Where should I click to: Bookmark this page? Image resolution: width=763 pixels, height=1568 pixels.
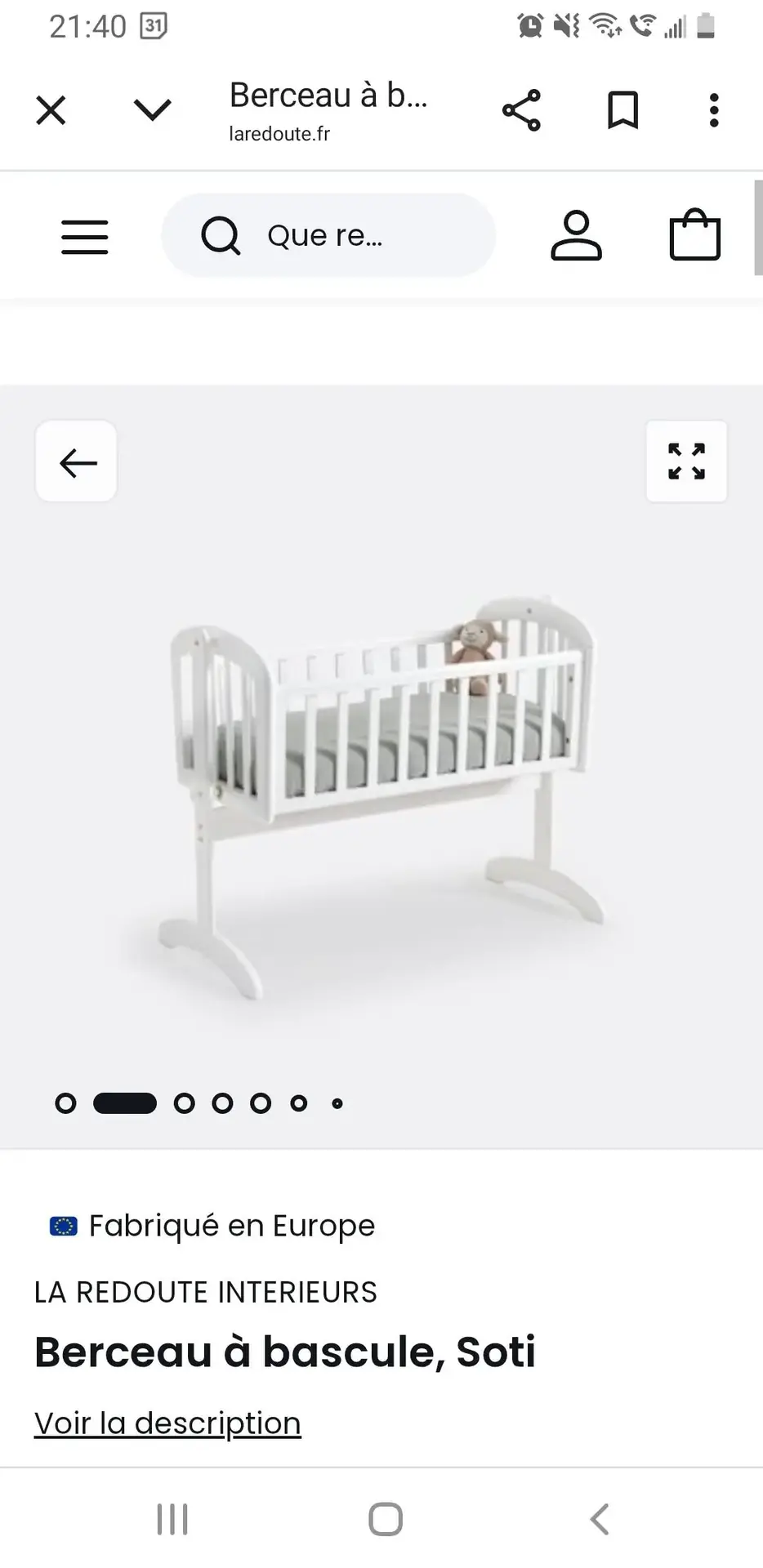622,110
